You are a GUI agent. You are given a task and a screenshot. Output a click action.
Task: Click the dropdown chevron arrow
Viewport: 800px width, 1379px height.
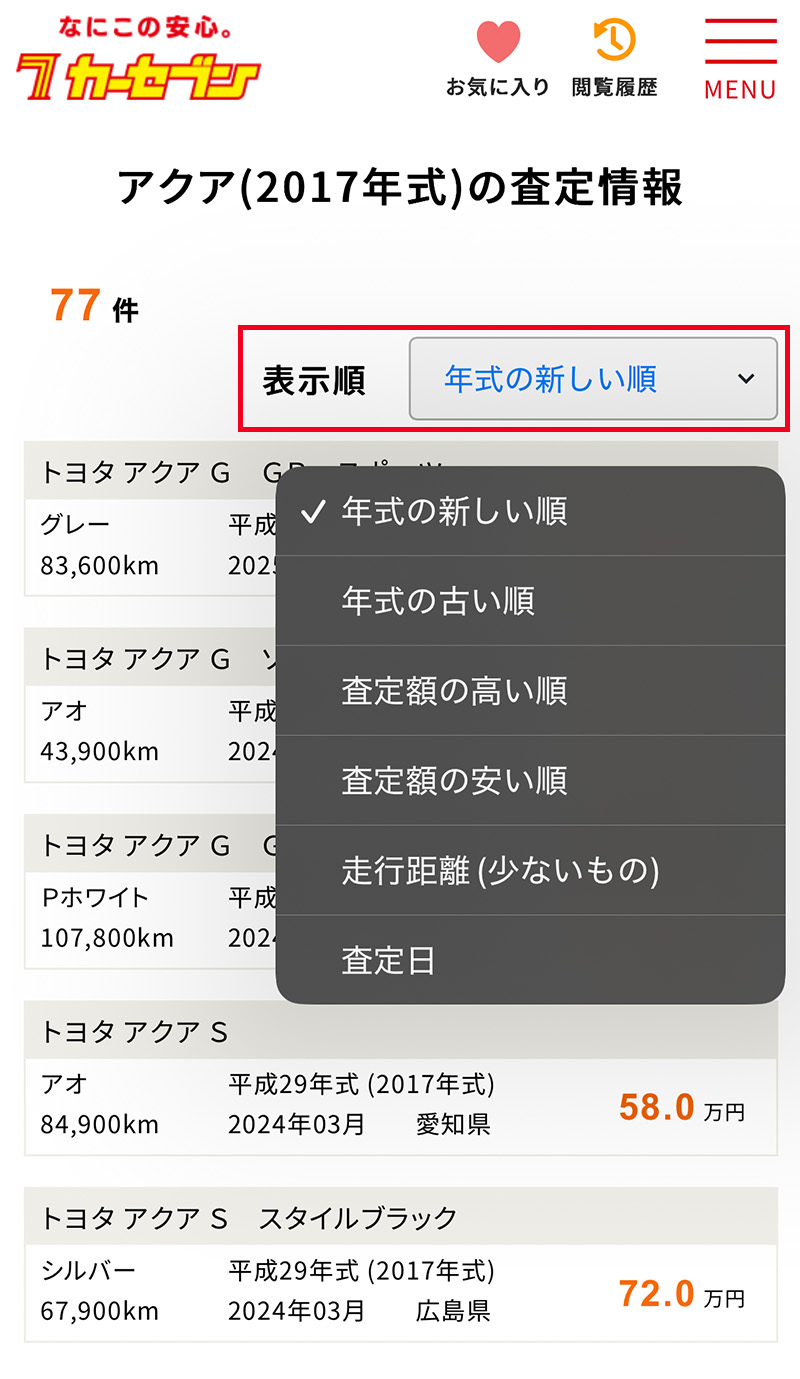[x=745, y=379]
